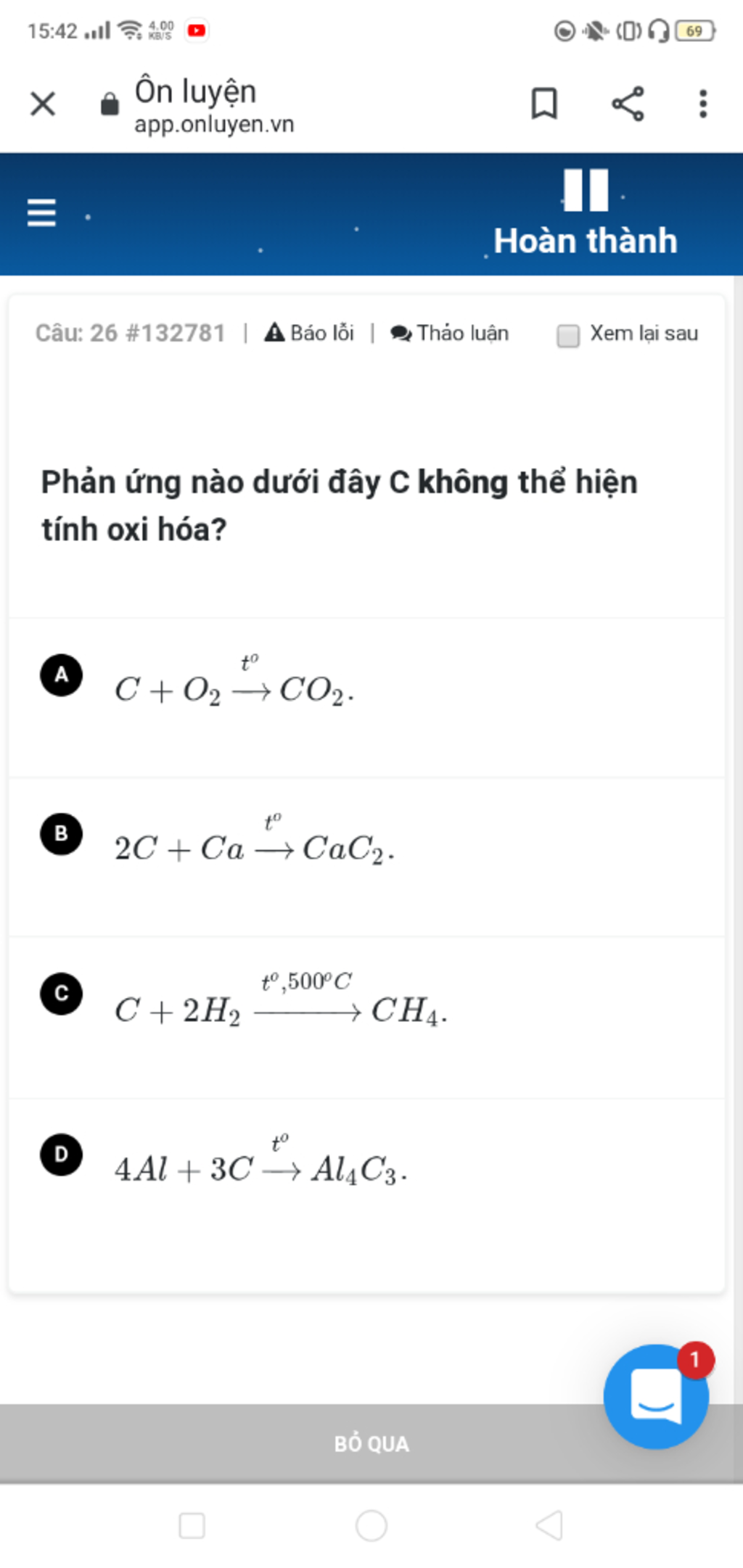Screen dimensions: 743x1568
Task: Open the hamburger menu
Action: click(x=41, y=212)
